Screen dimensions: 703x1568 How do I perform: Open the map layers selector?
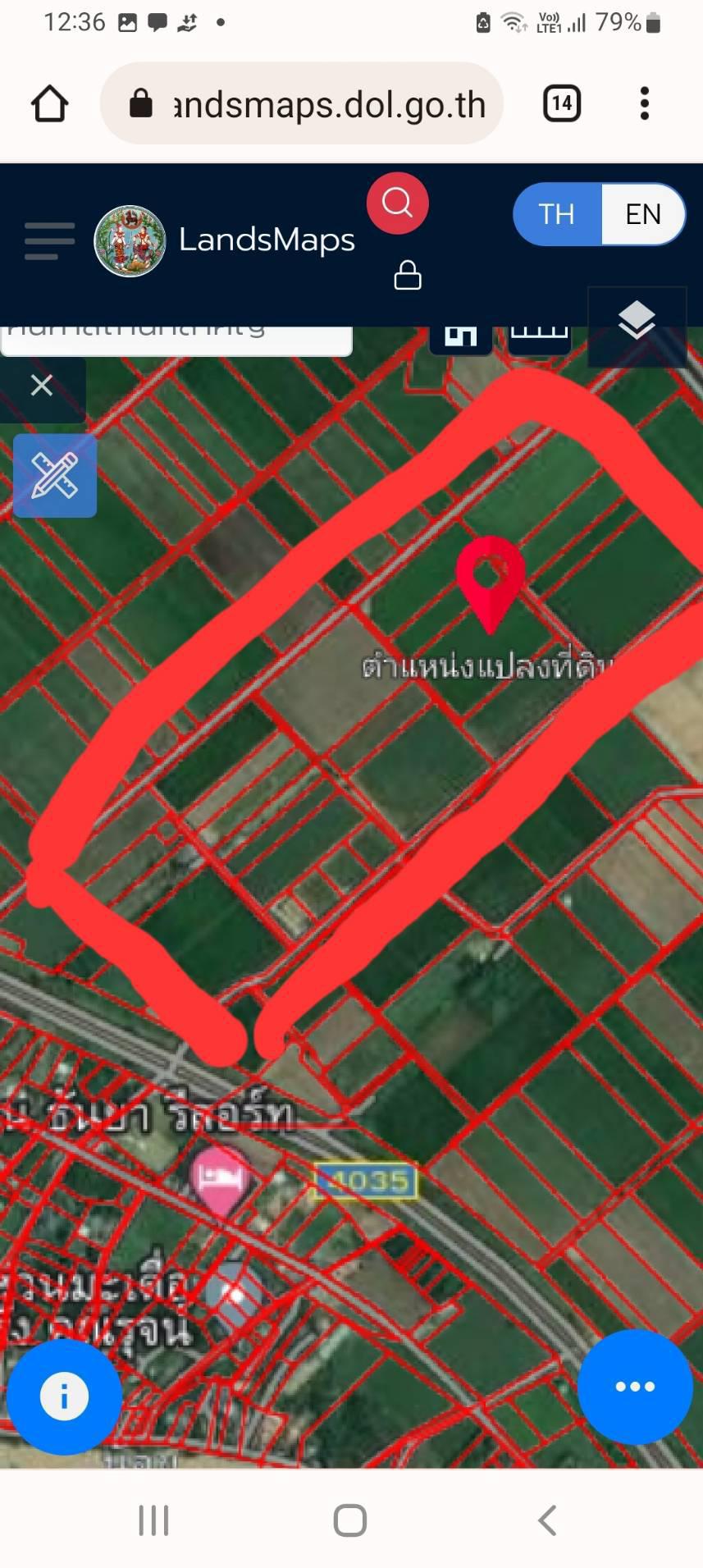[x=637, y=321]
